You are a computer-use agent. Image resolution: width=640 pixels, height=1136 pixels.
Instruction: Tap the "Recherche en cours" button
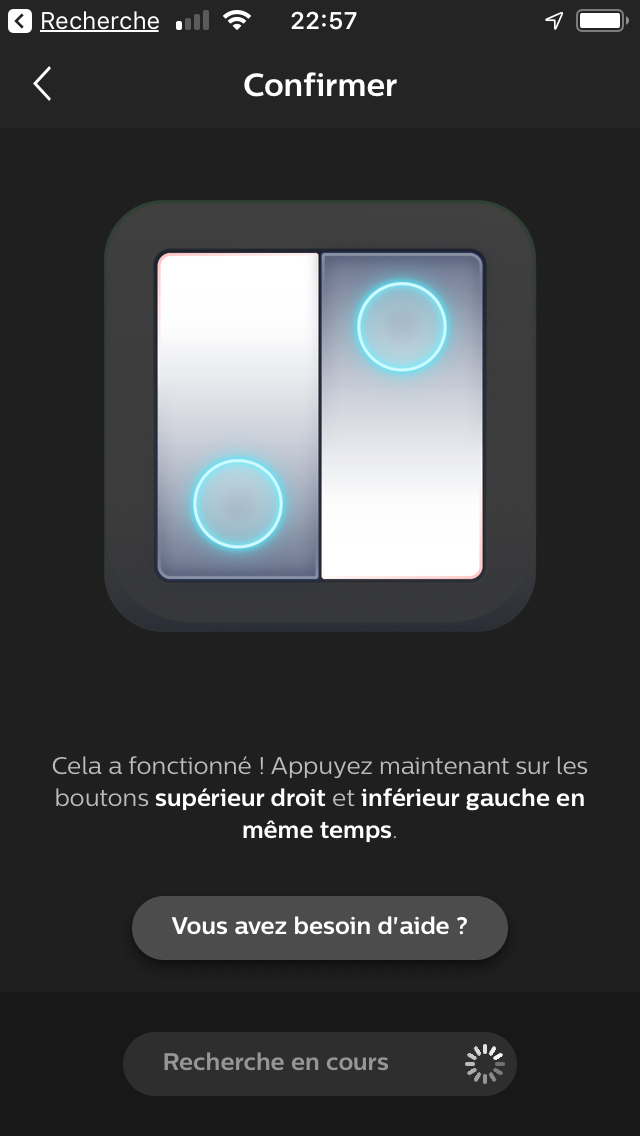(320, 1064)
